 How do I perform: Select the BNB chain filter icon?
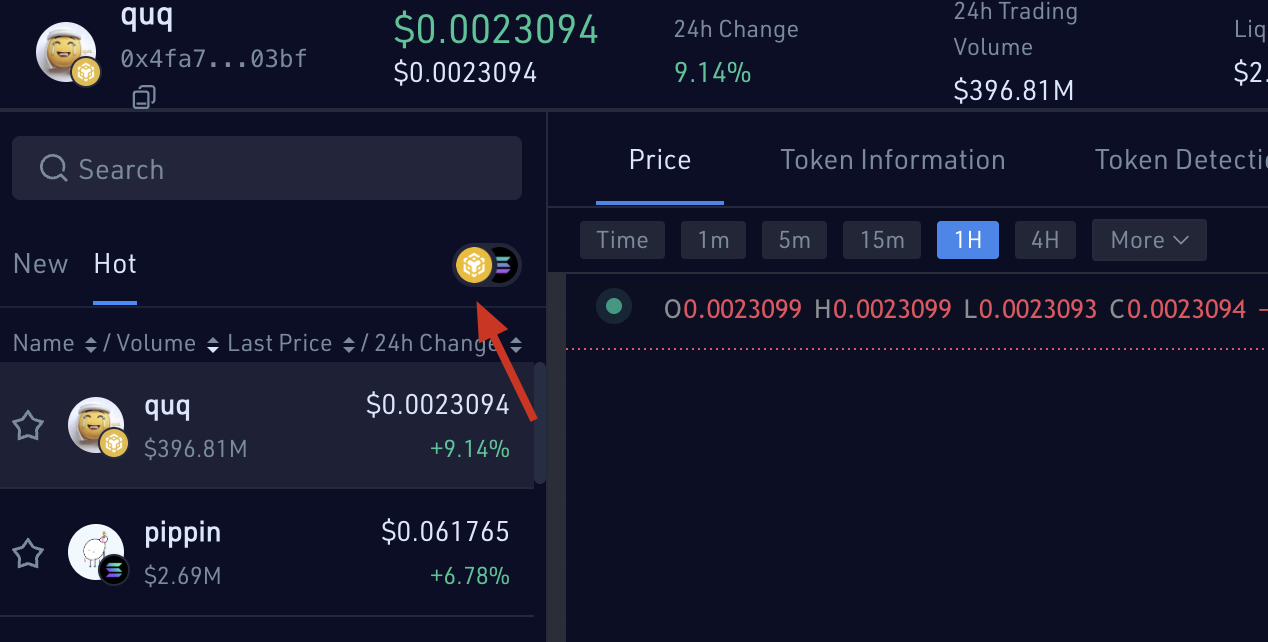[473, 265]
